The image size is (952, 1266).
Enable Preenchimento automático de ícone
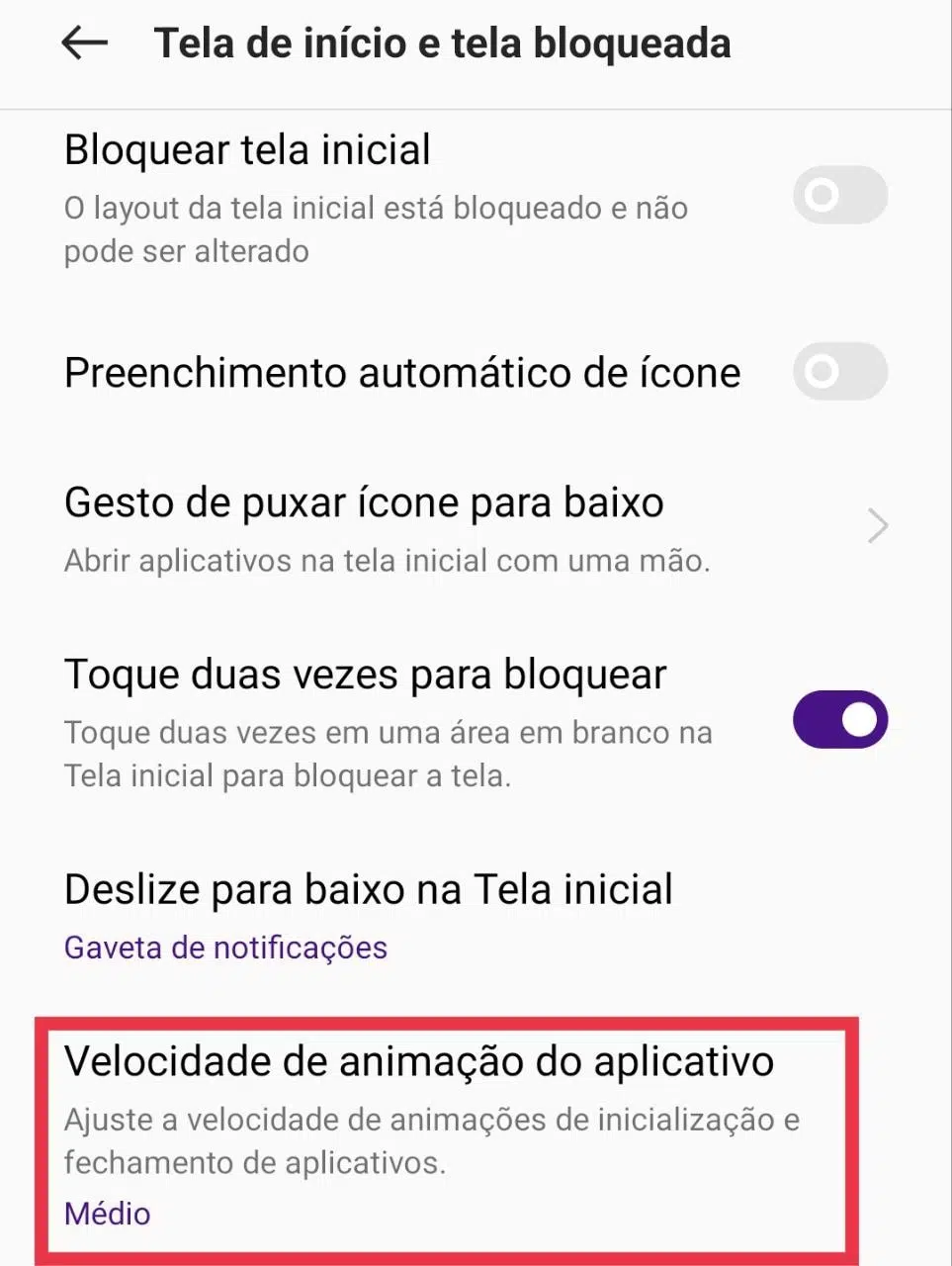pos(839,372)
